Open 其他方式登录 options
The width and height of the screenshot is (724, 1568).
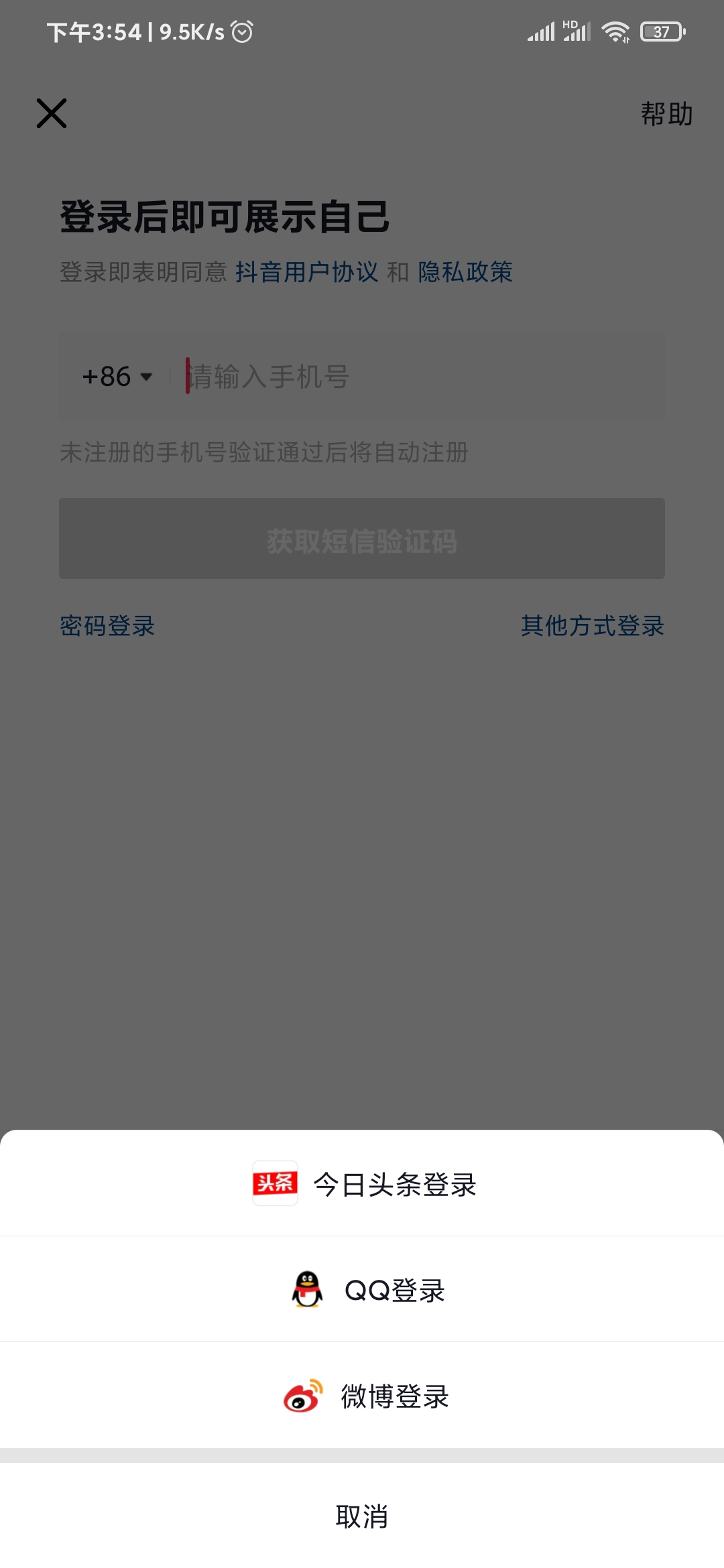pos(593,626)
